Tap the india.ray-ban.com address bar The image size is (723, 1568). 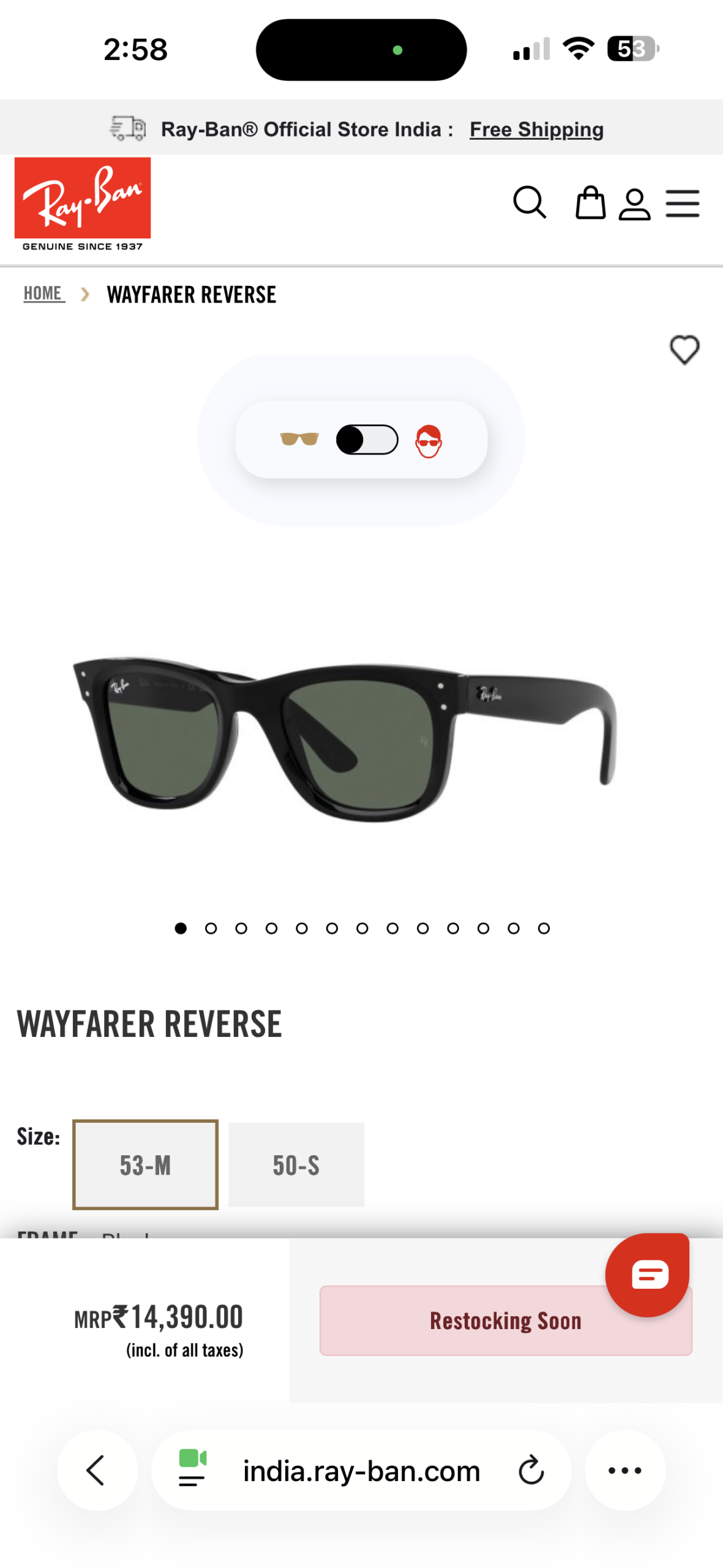[x=361, y=1470]
